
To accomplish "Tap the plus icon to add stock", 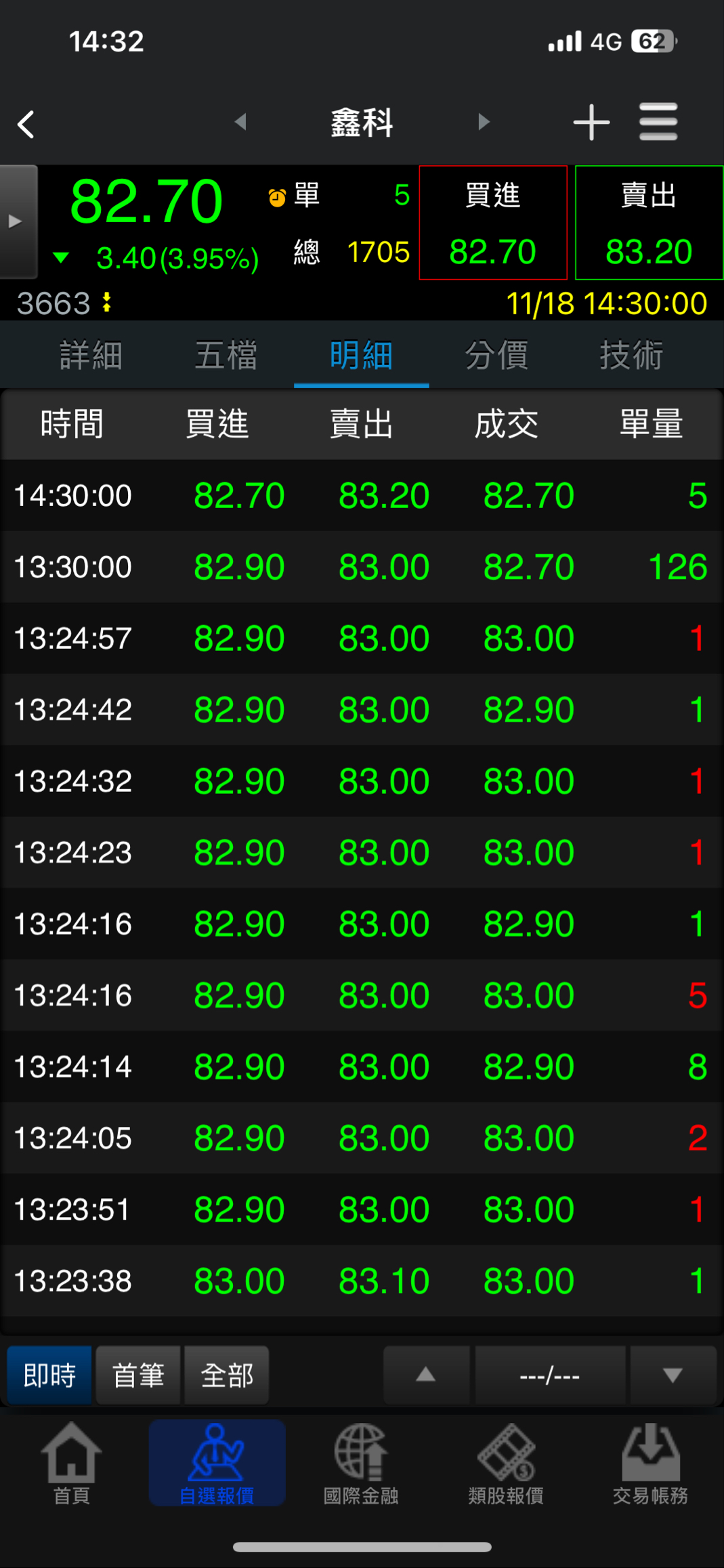I will 591,123.
